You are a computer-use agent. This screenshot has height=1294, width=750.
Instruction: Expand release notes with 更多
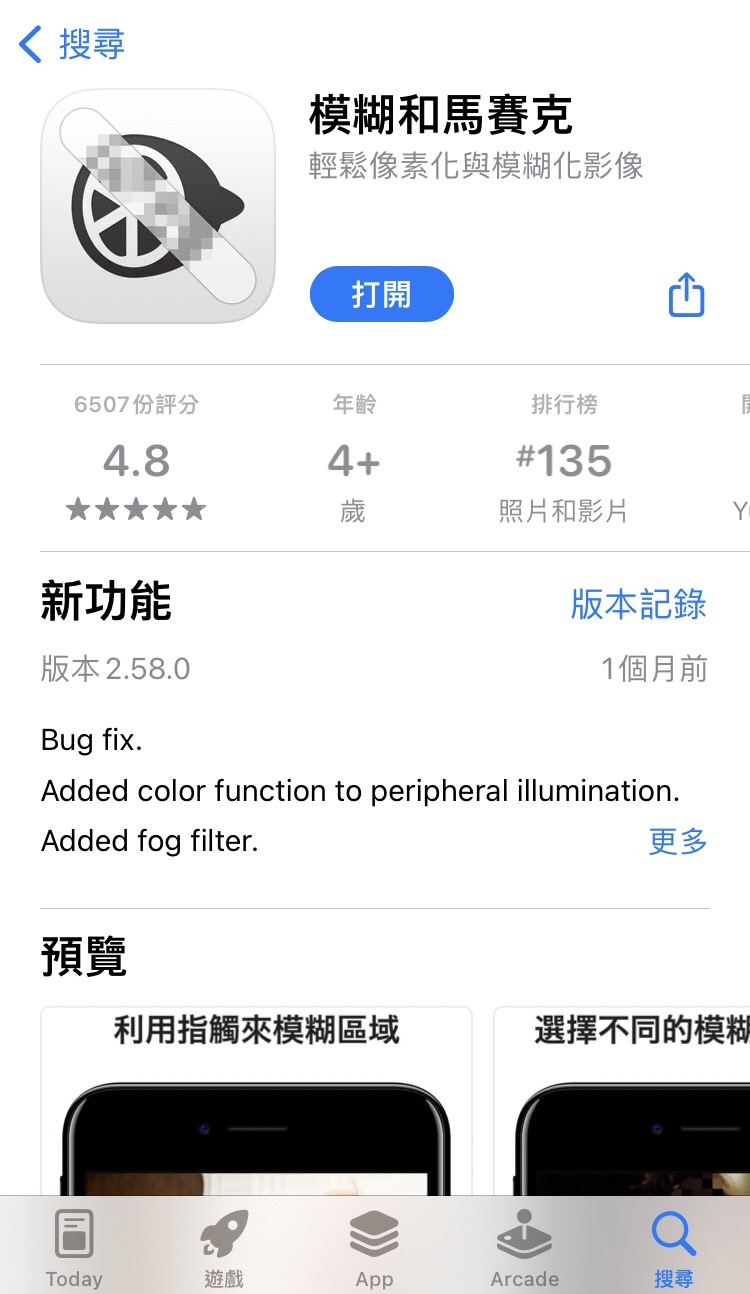[x=677, y=841]
